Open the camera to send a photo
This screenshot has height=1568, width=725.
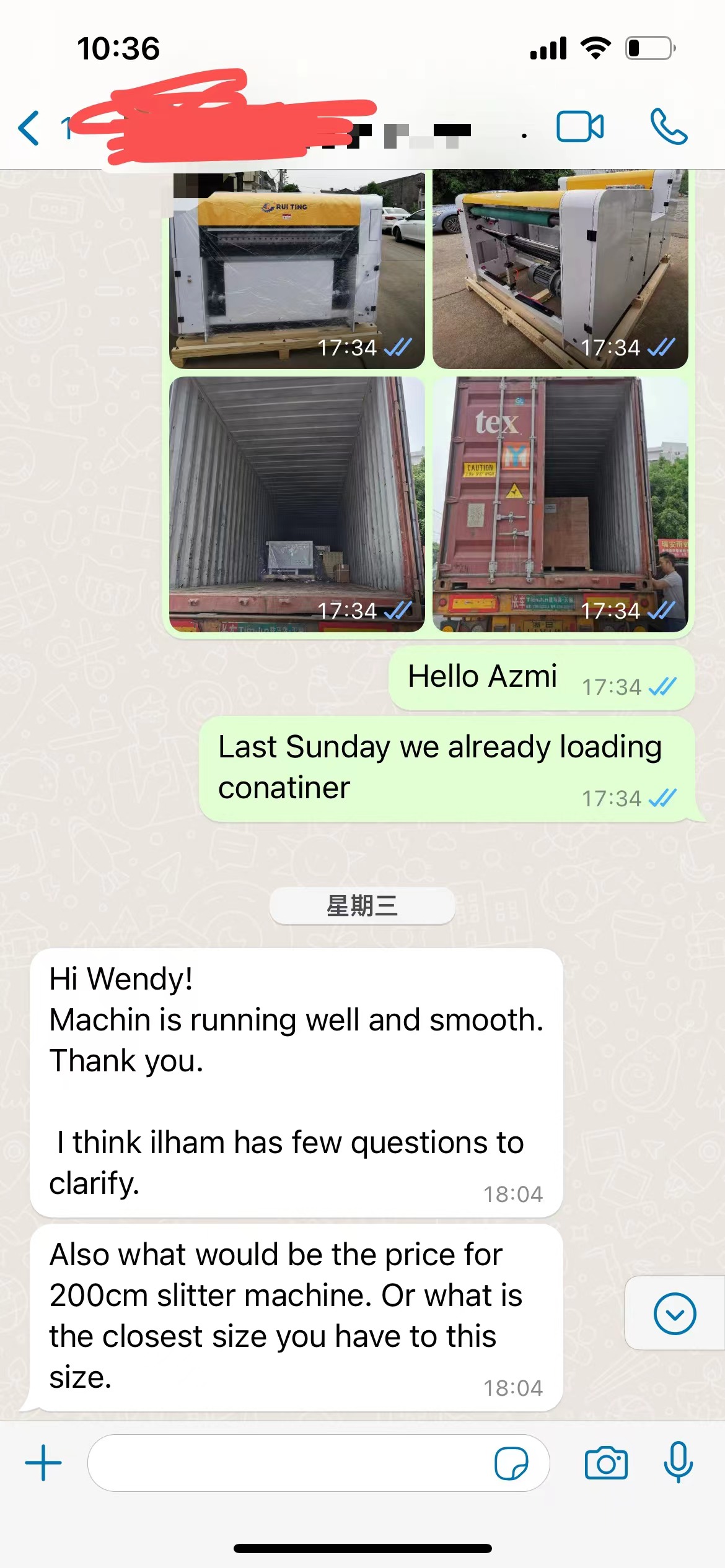point(605,1463)
